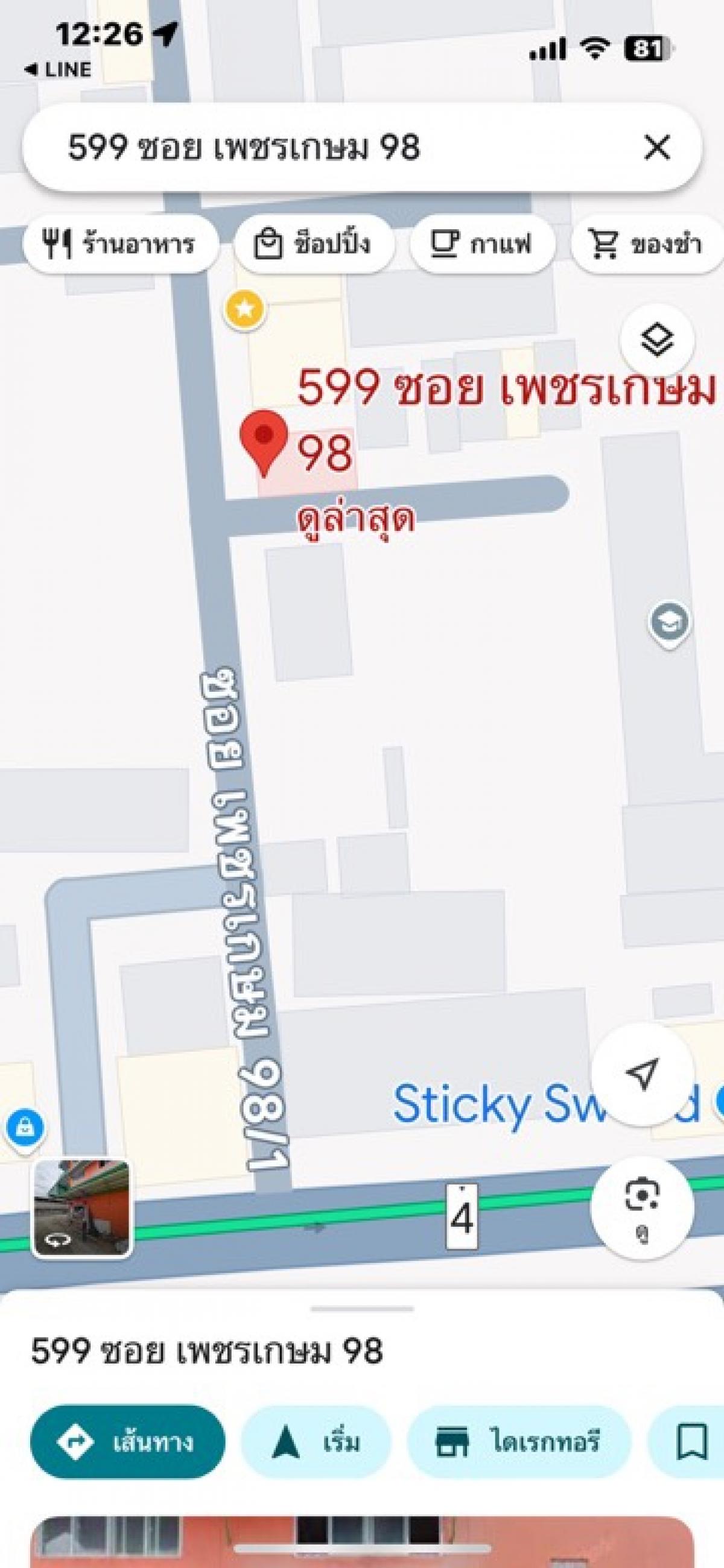
Task: Edit the search field address text
Action: click(244, 147)
